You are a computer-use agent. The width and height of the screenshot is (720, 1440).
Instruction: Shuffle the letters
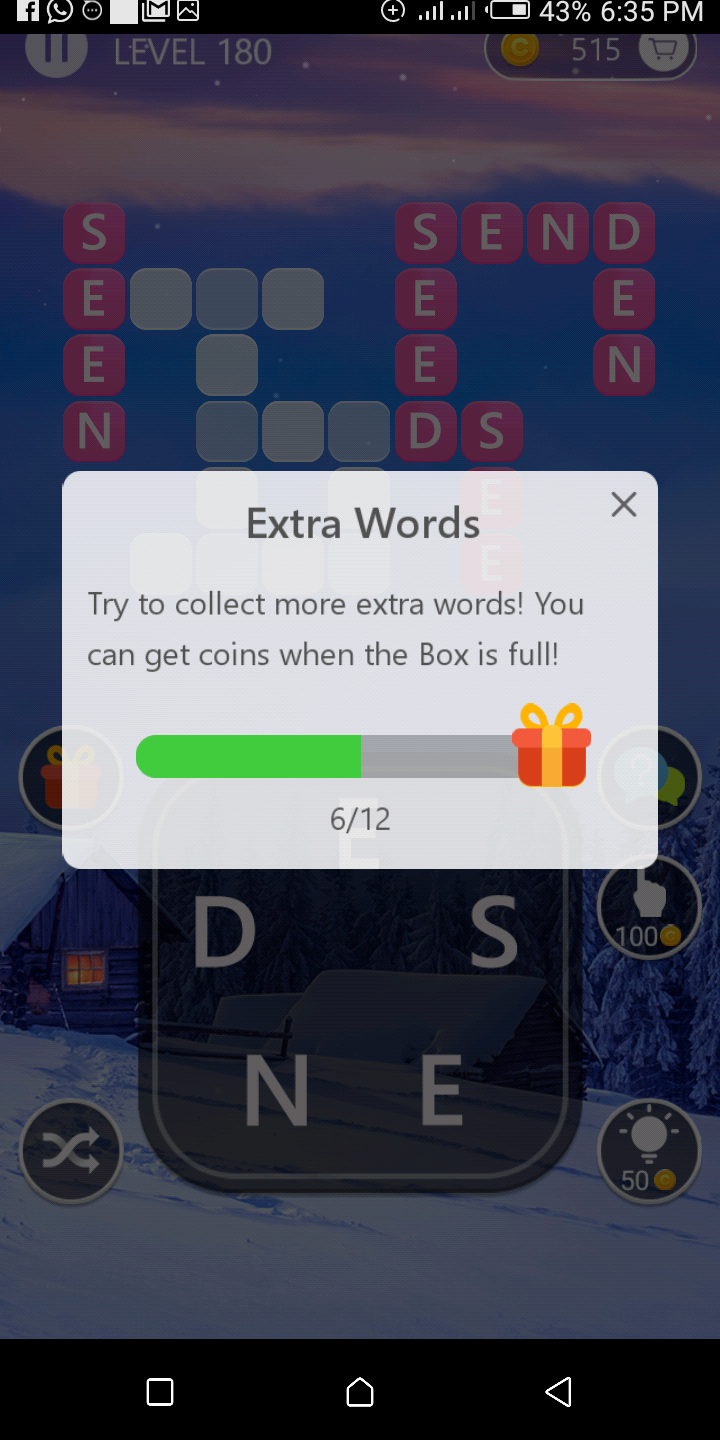pos(70,1150)
